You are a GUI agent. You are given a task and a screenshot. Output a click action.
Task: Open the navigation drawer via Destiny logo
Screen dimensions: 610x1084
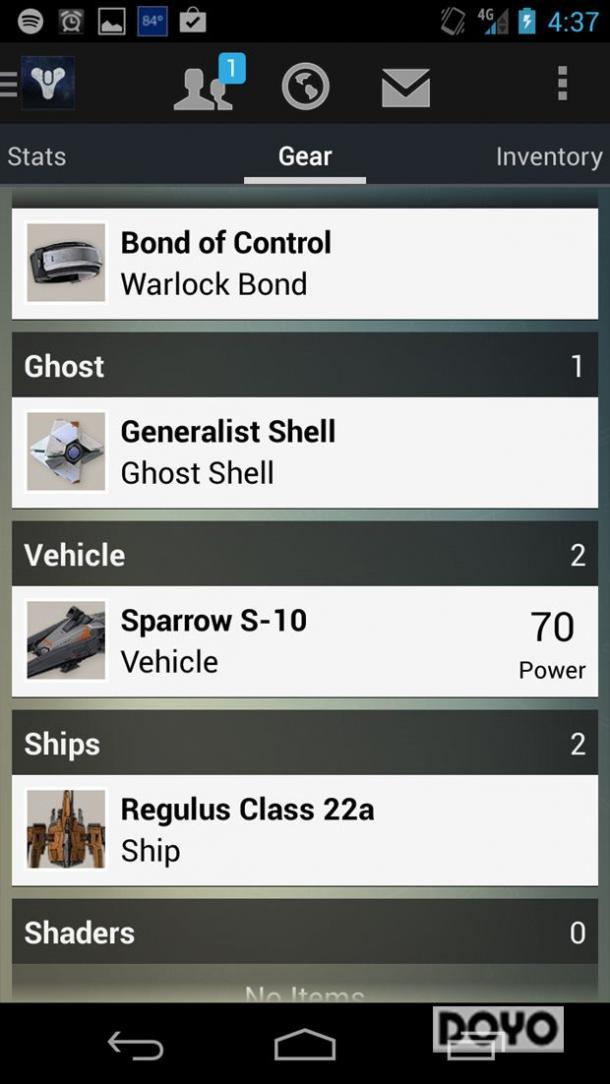(40, 84)
